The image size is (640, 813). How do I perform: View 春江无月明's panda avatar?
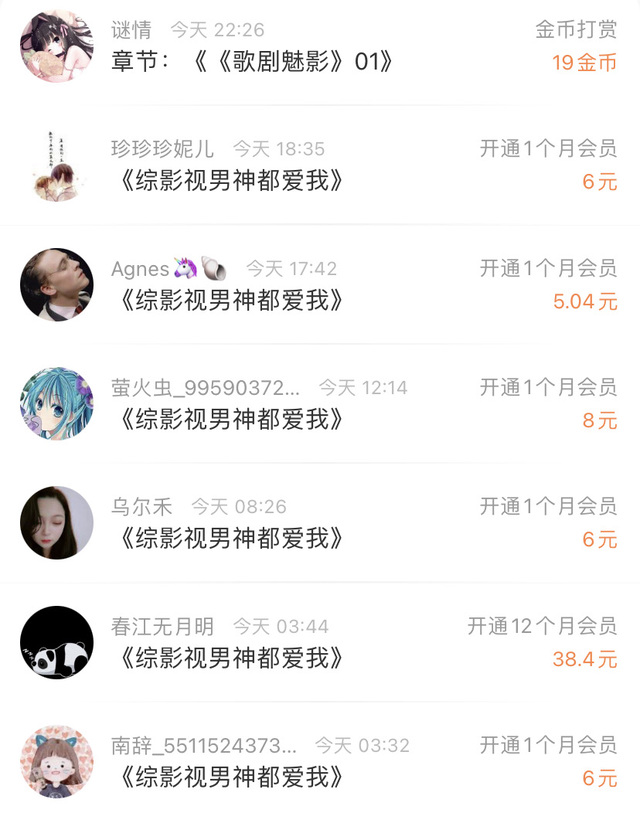(x=57, y=642)
